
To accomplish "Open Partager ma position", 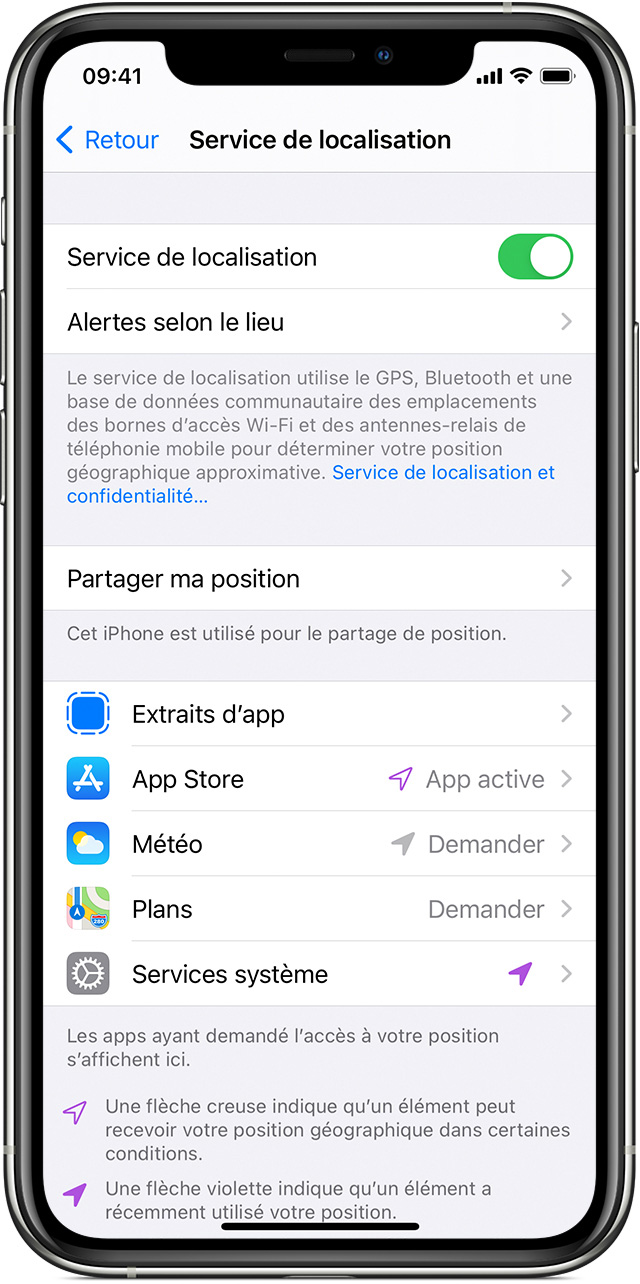I will pos(319,579).
